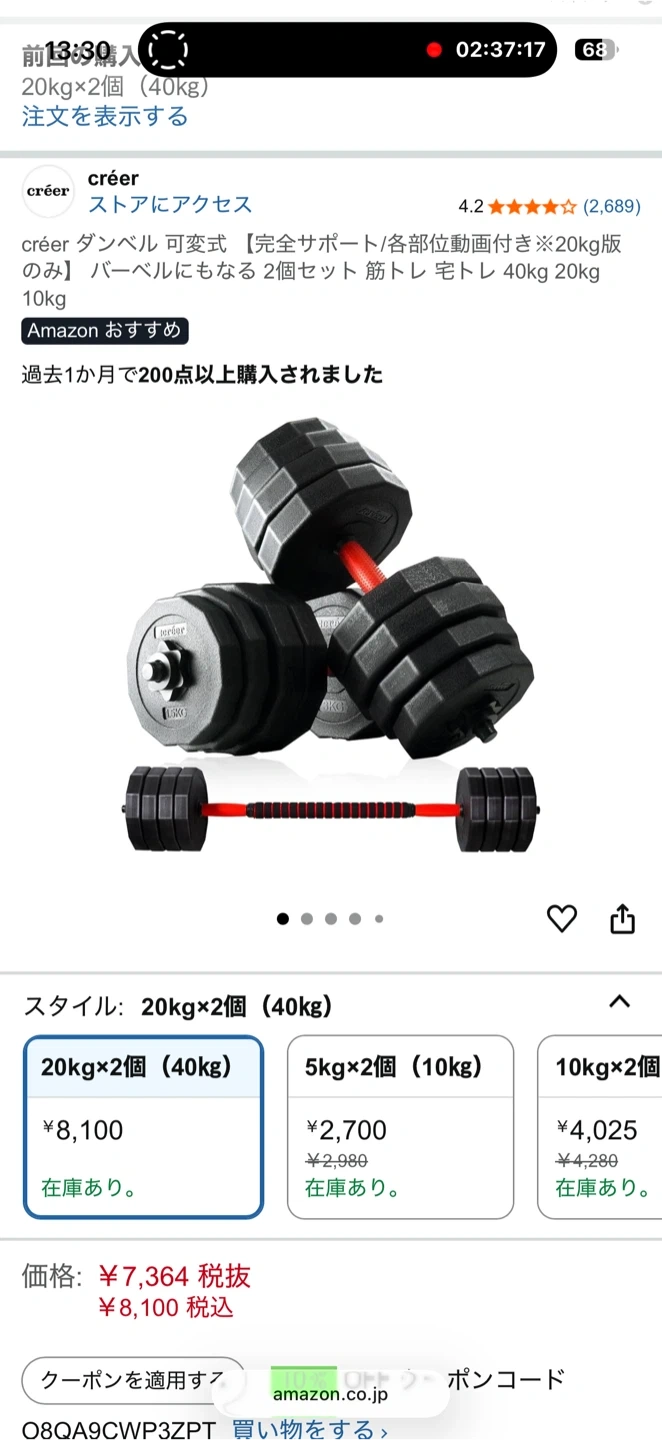Choose the 10kg×2個 style option
Viewport: 662px width, 1440px height.
[x=600, y=1127]
